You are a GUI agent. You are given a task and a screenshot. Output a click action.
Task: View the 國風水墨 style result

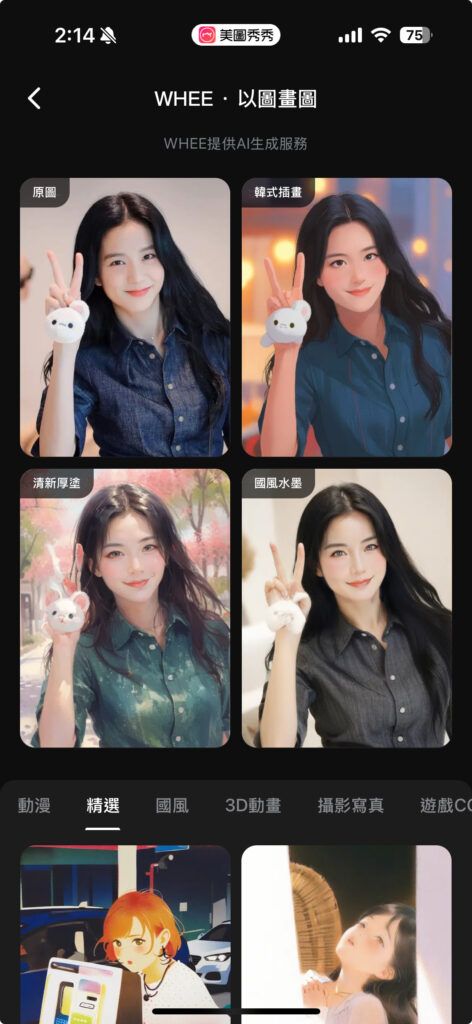(347, 608)
